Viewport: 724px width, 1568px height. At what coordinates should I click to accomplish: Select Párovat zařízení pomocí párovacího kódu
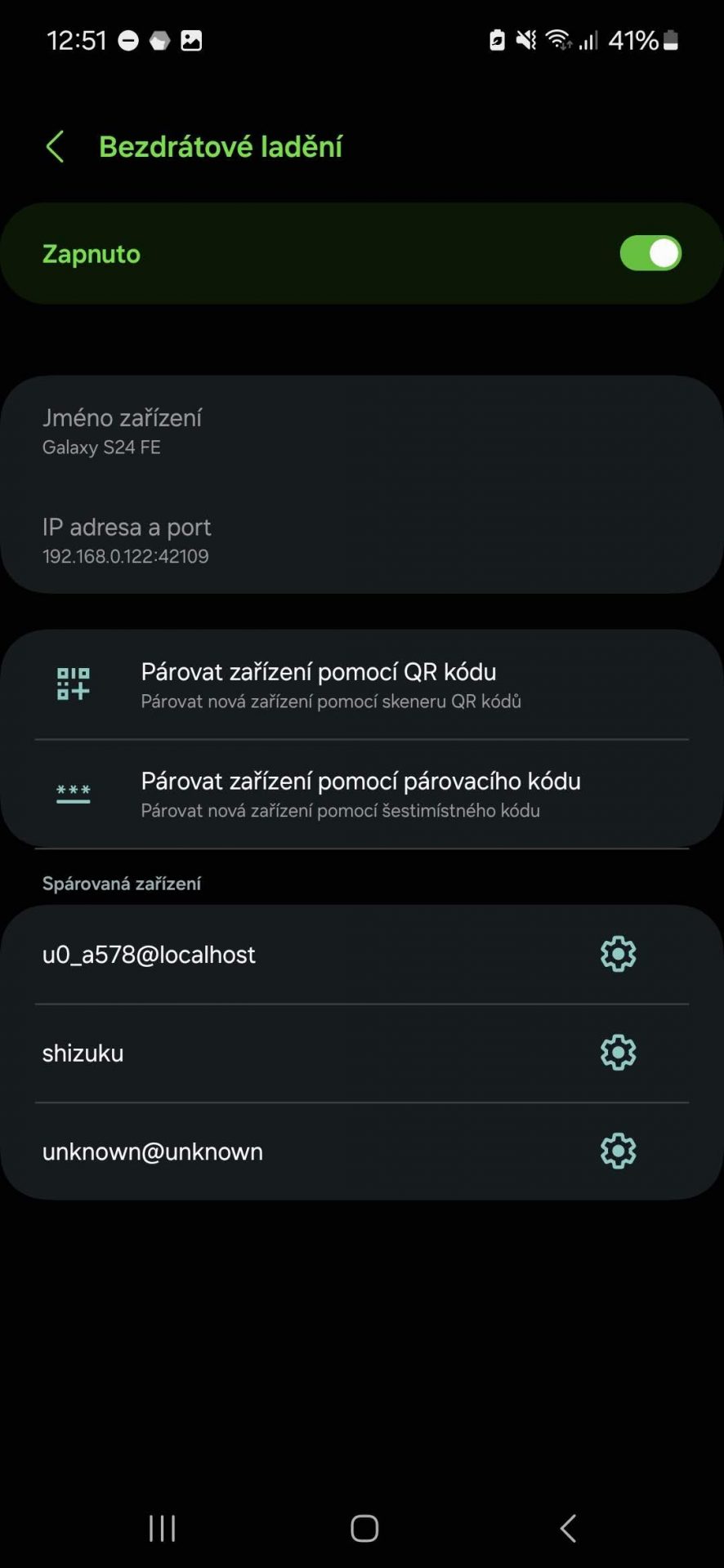[362, 794]
